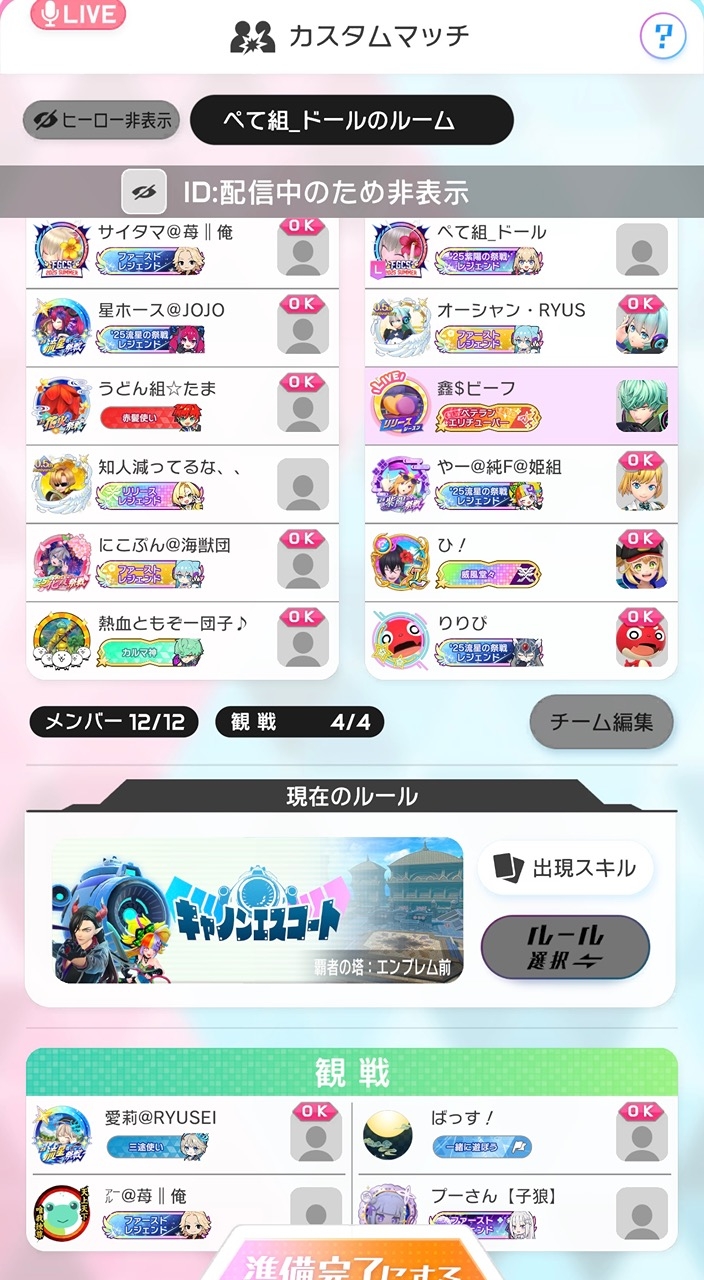Select player りりぴ
704x1280 pixels.
(520, 640)
